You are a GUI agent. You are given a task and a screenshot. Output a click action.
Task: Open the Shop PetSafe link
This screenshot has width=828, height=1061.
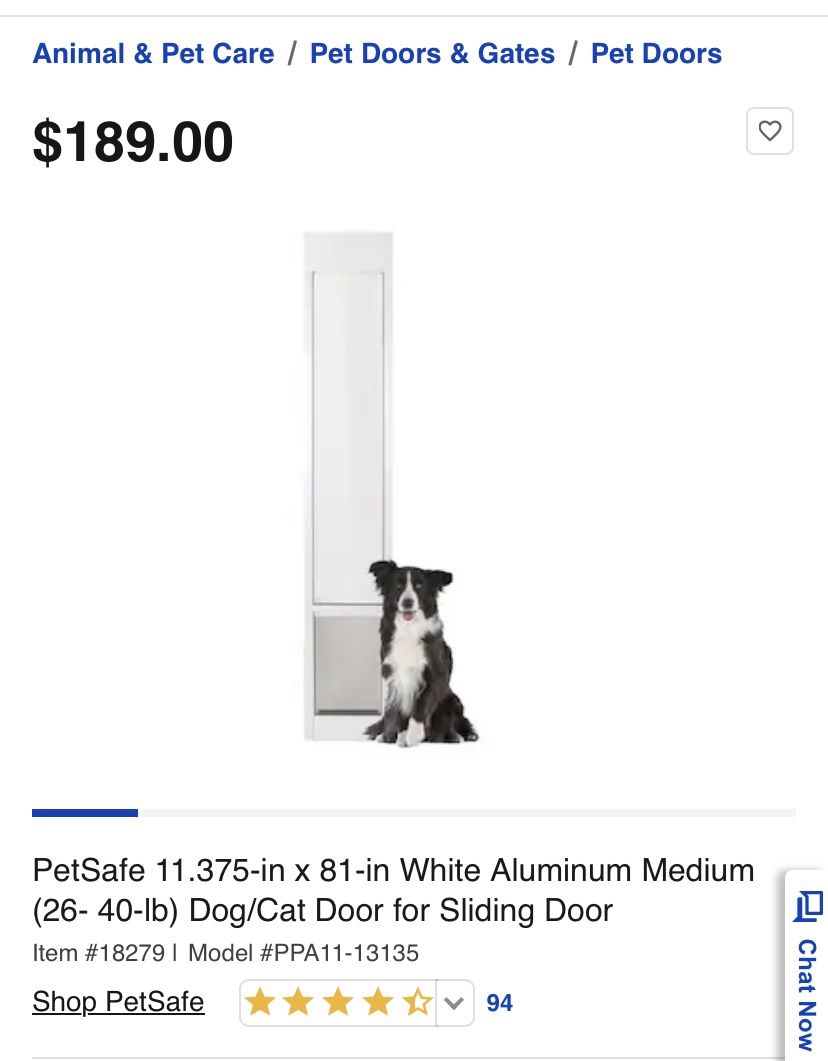pyautogui.click(x=118, y=1002)
